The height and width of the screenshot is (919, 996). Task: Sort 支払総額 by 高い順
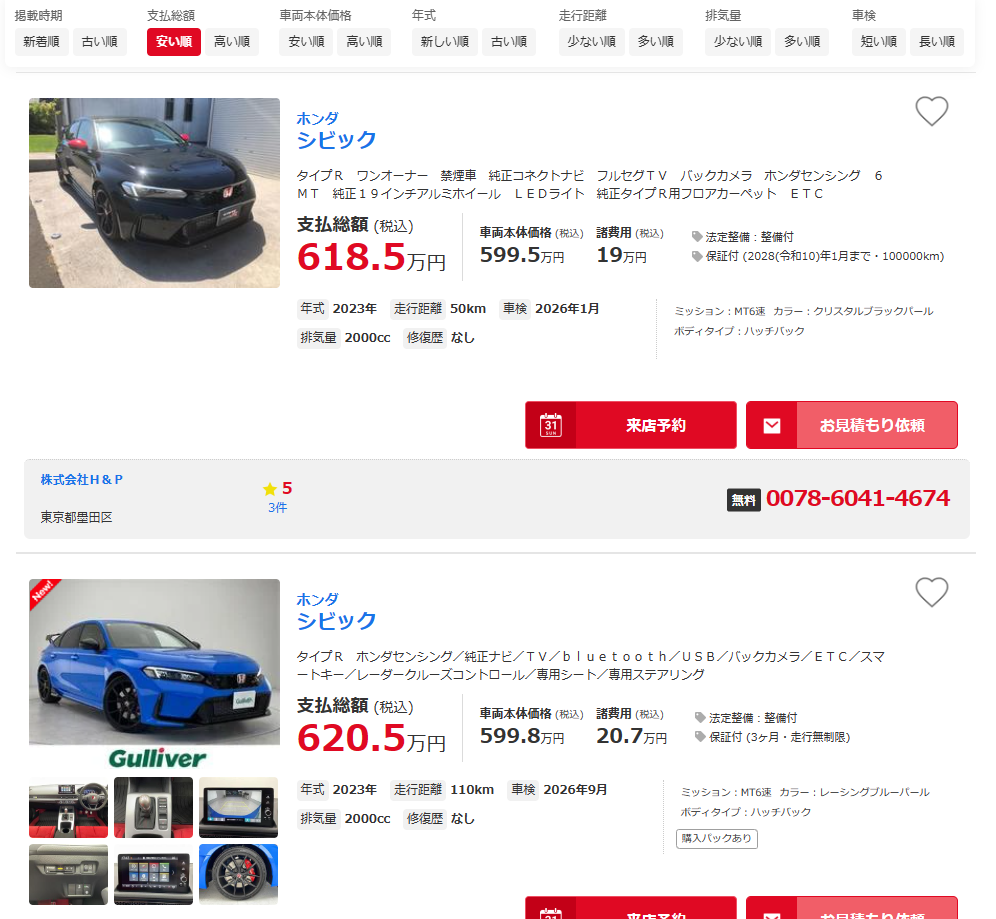click(232, 42)
